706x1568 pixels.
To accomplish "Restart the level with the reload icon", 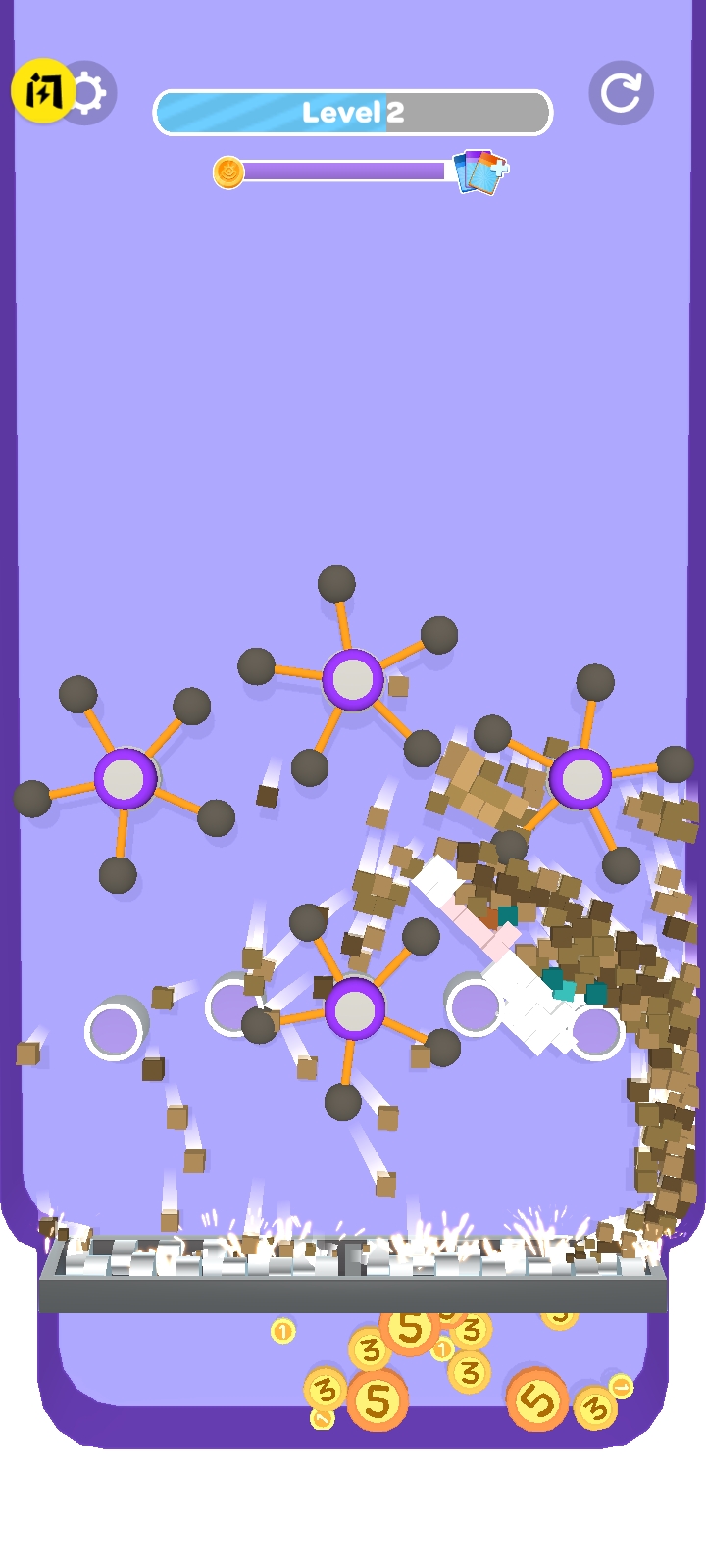I will (621, 92).
